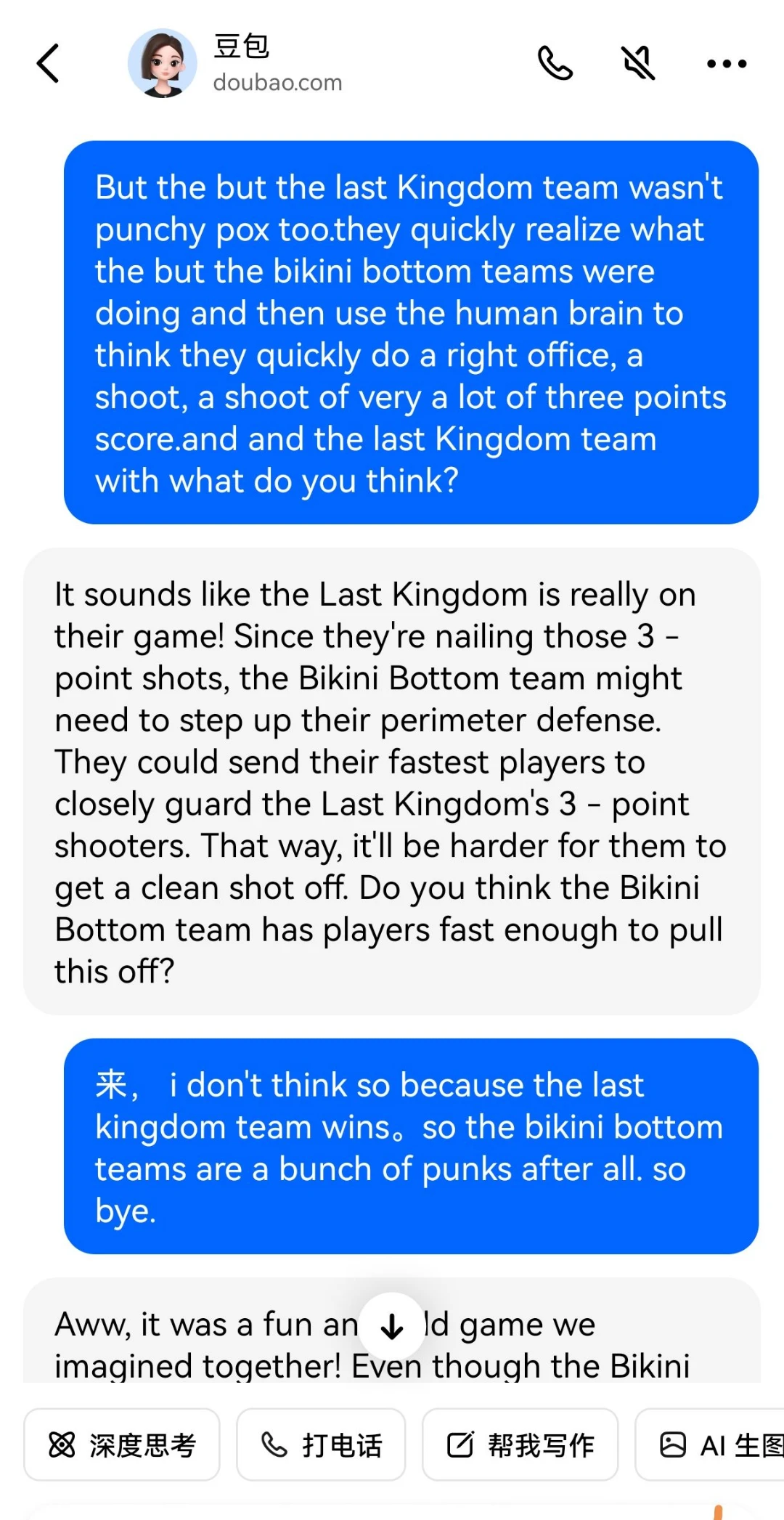Toggle the muted speaker icon
The height and width of the screenshot is (1520, 784).
click(x=639, y=64)
